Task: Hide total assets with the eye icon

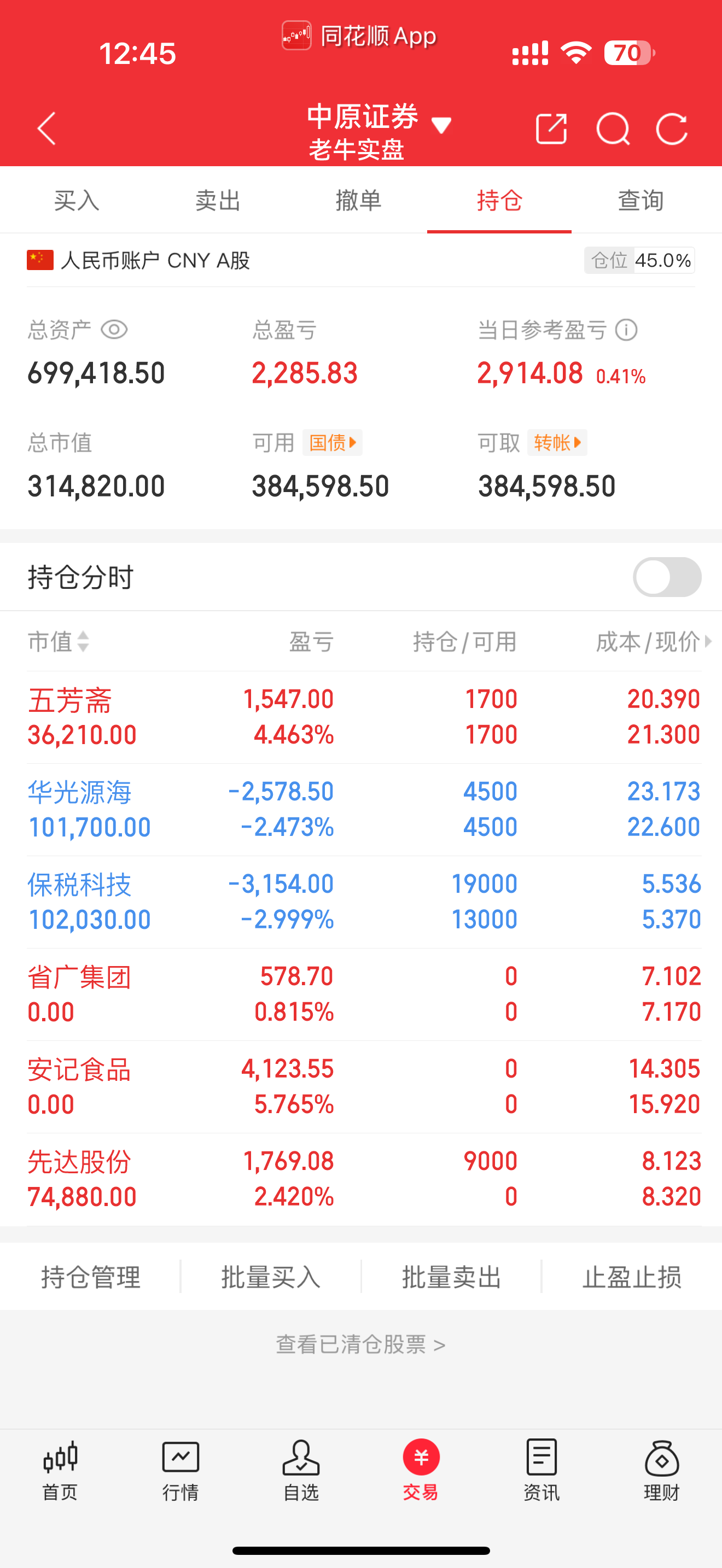Action: (x=114, y=330)
